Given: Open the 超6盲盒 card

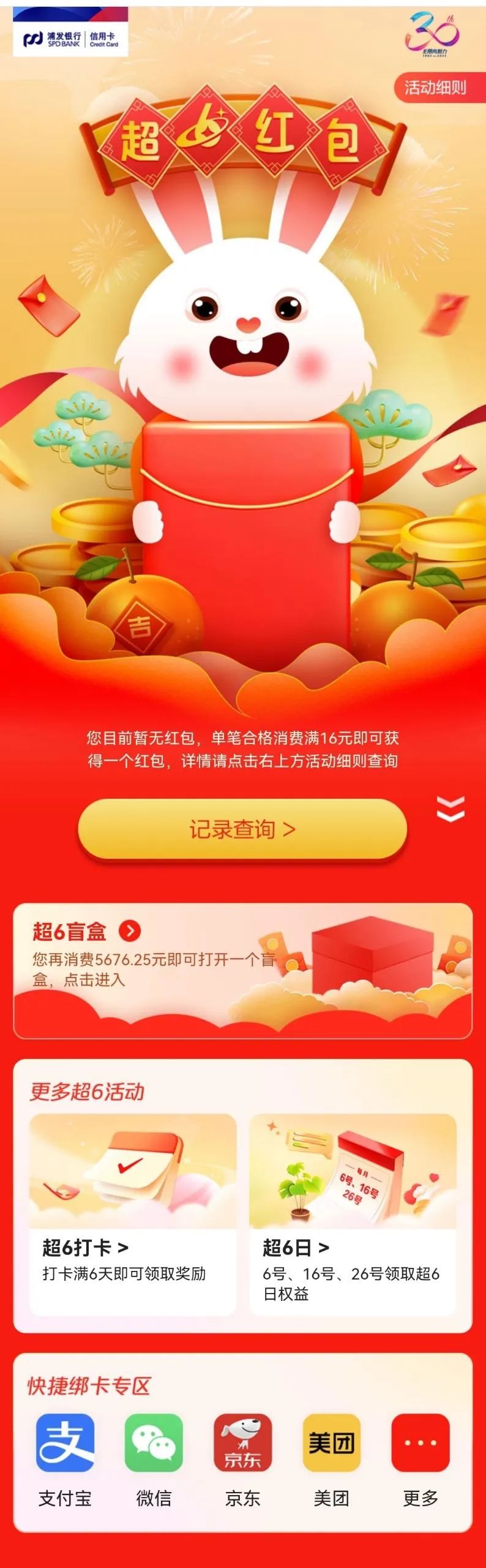Looking at the screenshot, I should pyautogui.click(x=242, y=970).
